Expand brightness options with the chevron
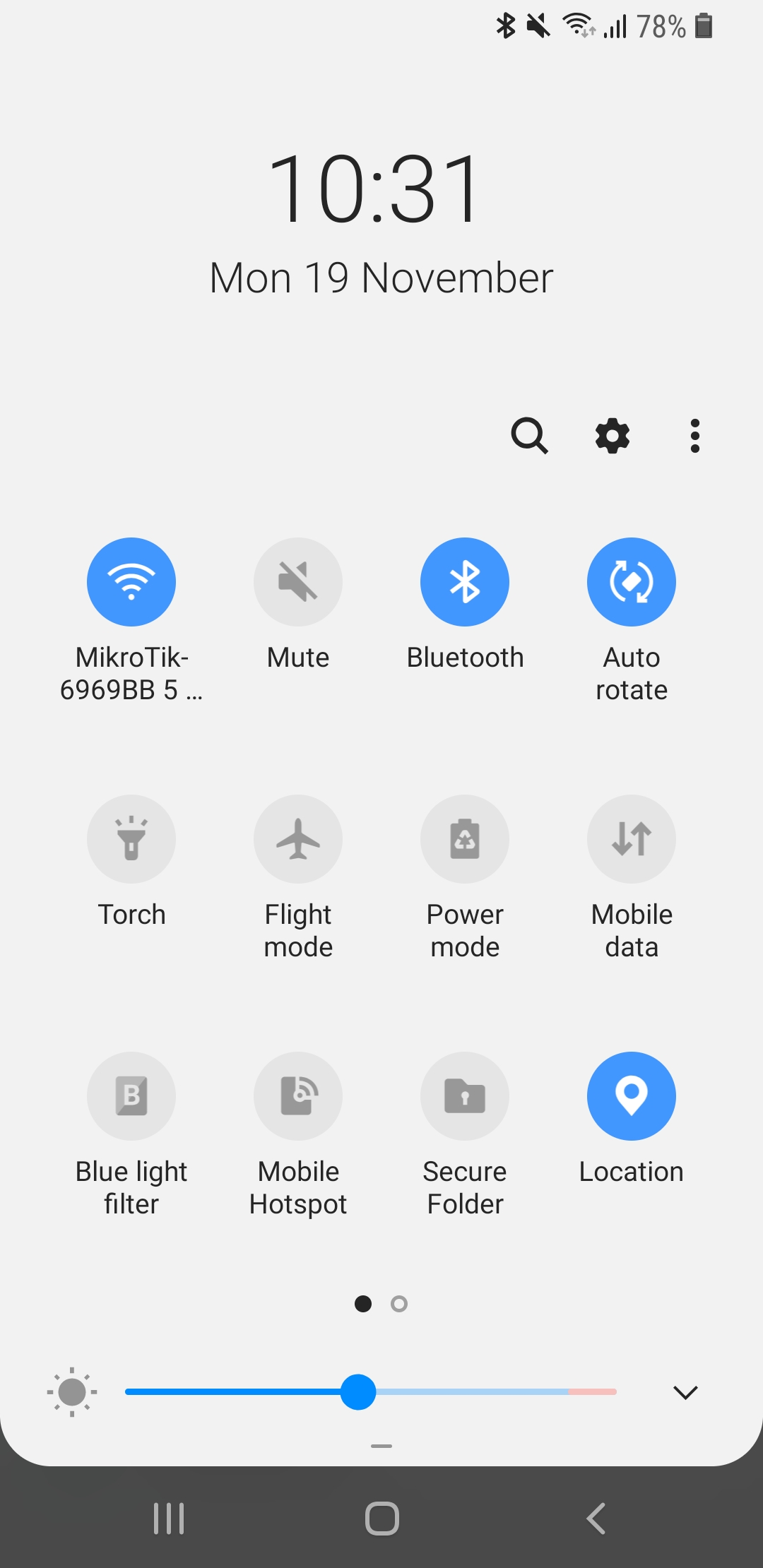Screen dimensions: 763x1568 point(685,1392)
